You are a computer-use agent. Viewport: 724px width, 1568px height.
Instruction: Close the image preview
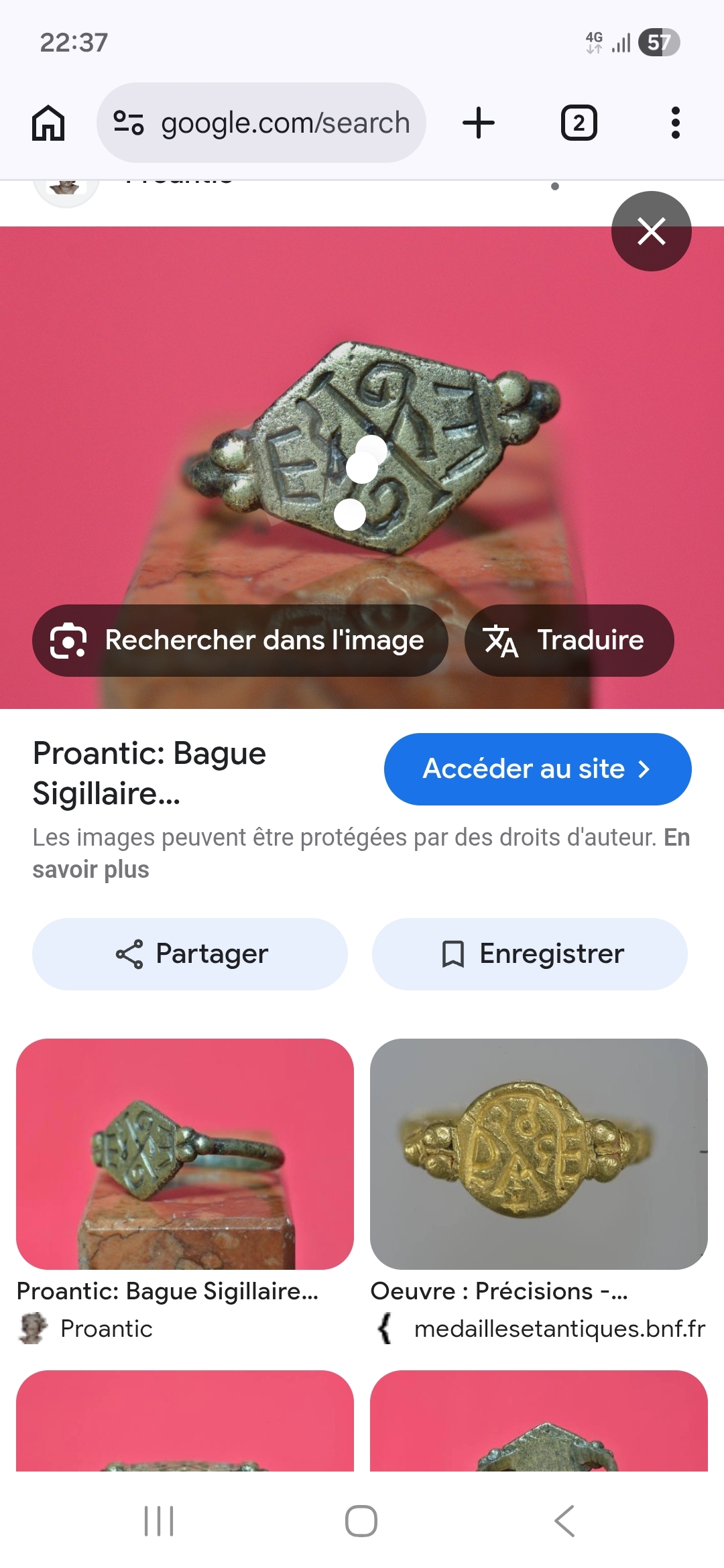pos(651,232)
